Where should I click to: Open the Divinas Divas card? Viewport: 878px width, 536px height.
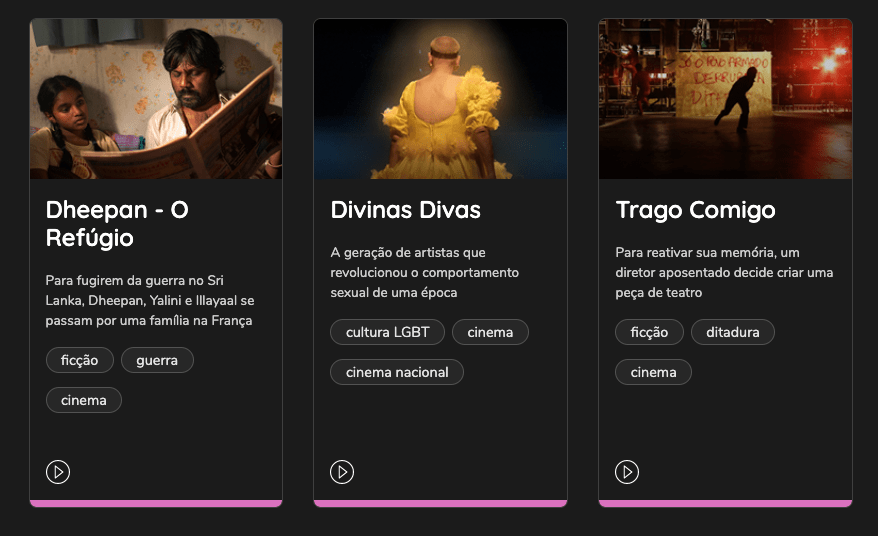click(405, 210)
